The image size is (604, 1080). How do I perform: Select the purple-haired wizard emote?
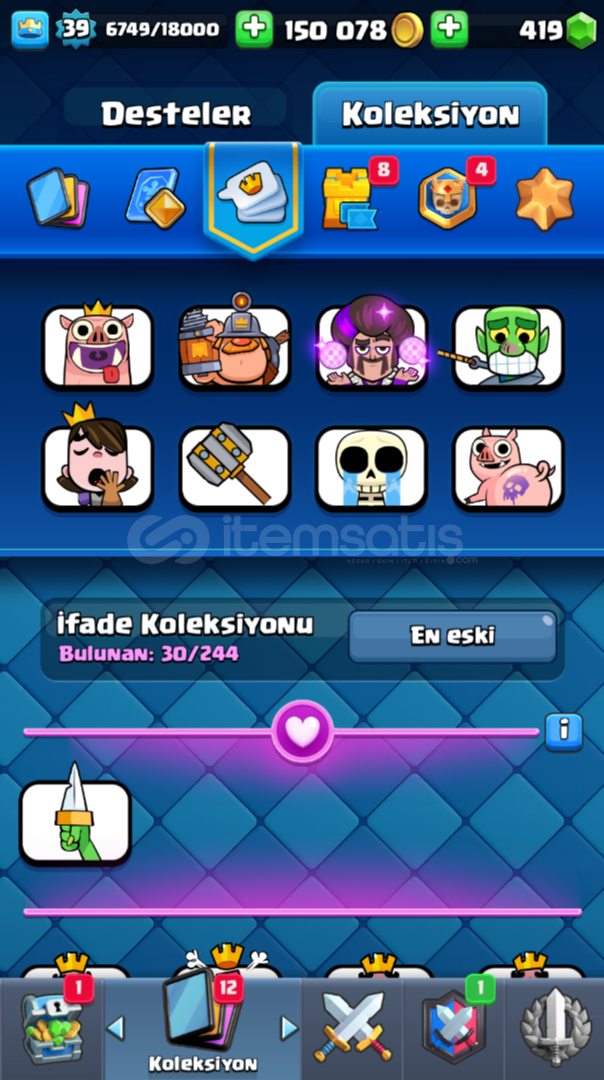tap(372, 347)
